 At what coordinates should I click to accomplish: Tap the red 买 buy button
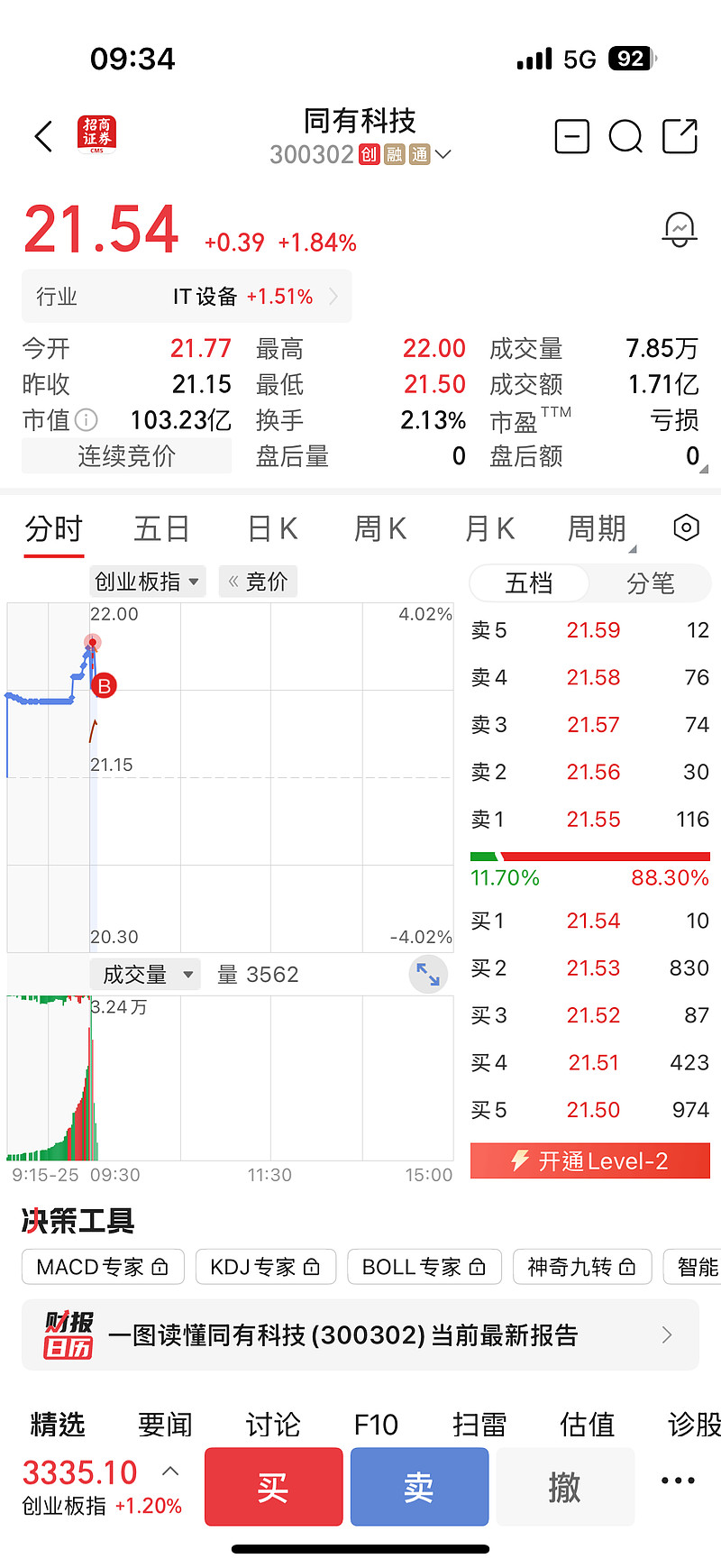pyautogui.click(x=273, y=1487)
